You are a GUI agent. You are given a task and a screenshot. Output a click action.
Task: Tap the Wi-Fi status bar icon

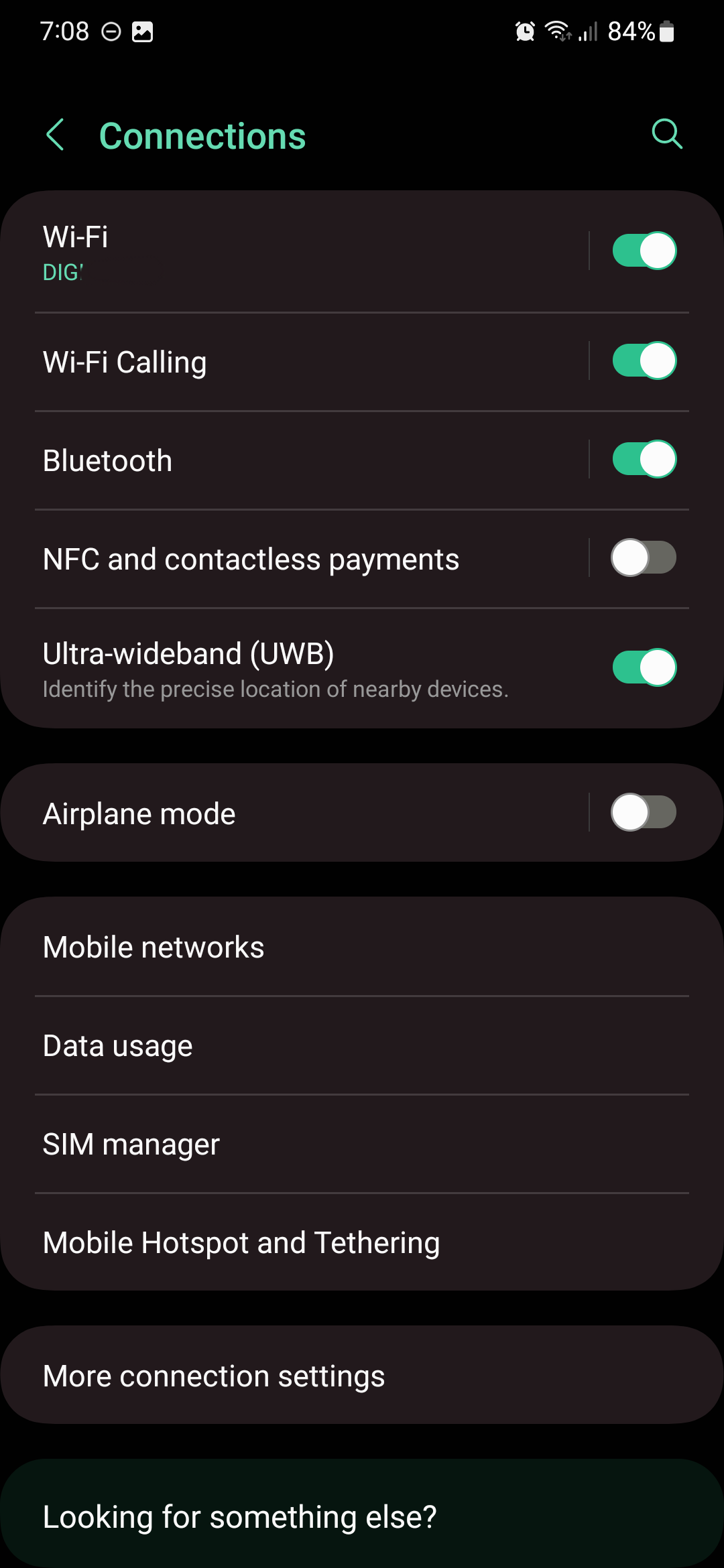pos(558,31)
